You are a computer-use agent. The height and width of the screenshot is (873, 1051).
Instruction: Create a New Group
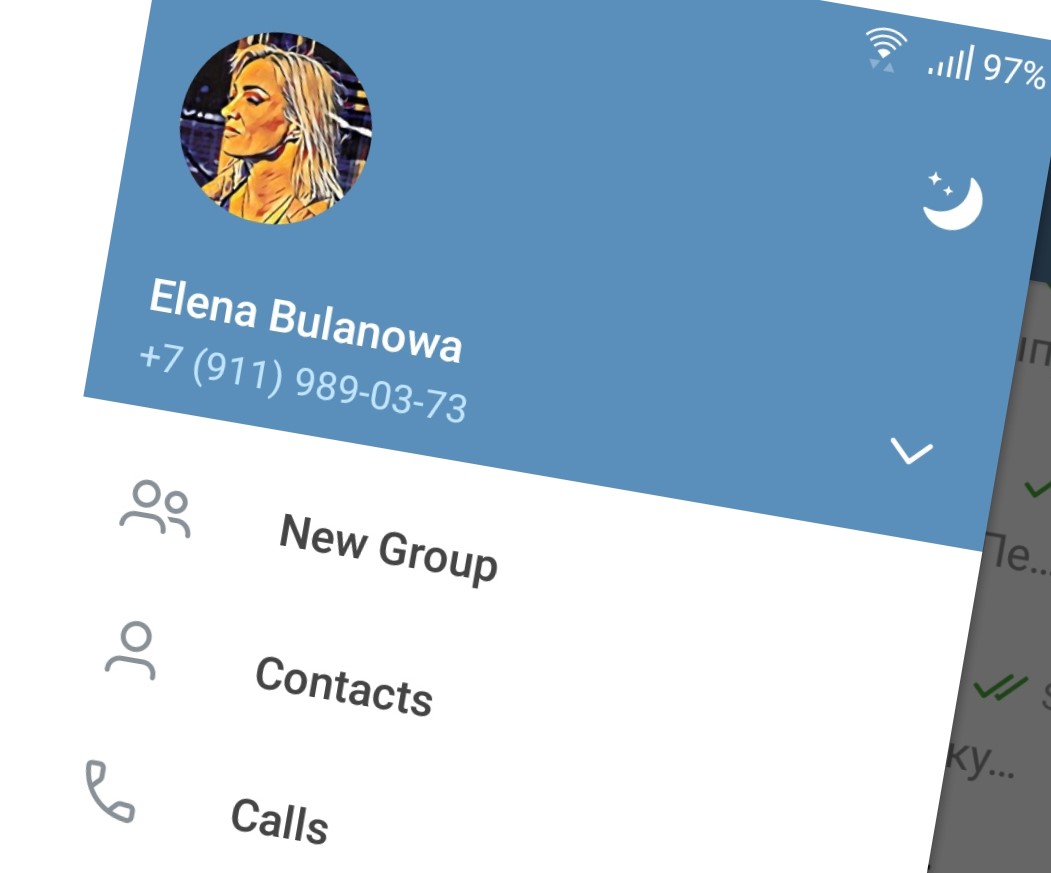pyautogui.click(x=387, y=546)
